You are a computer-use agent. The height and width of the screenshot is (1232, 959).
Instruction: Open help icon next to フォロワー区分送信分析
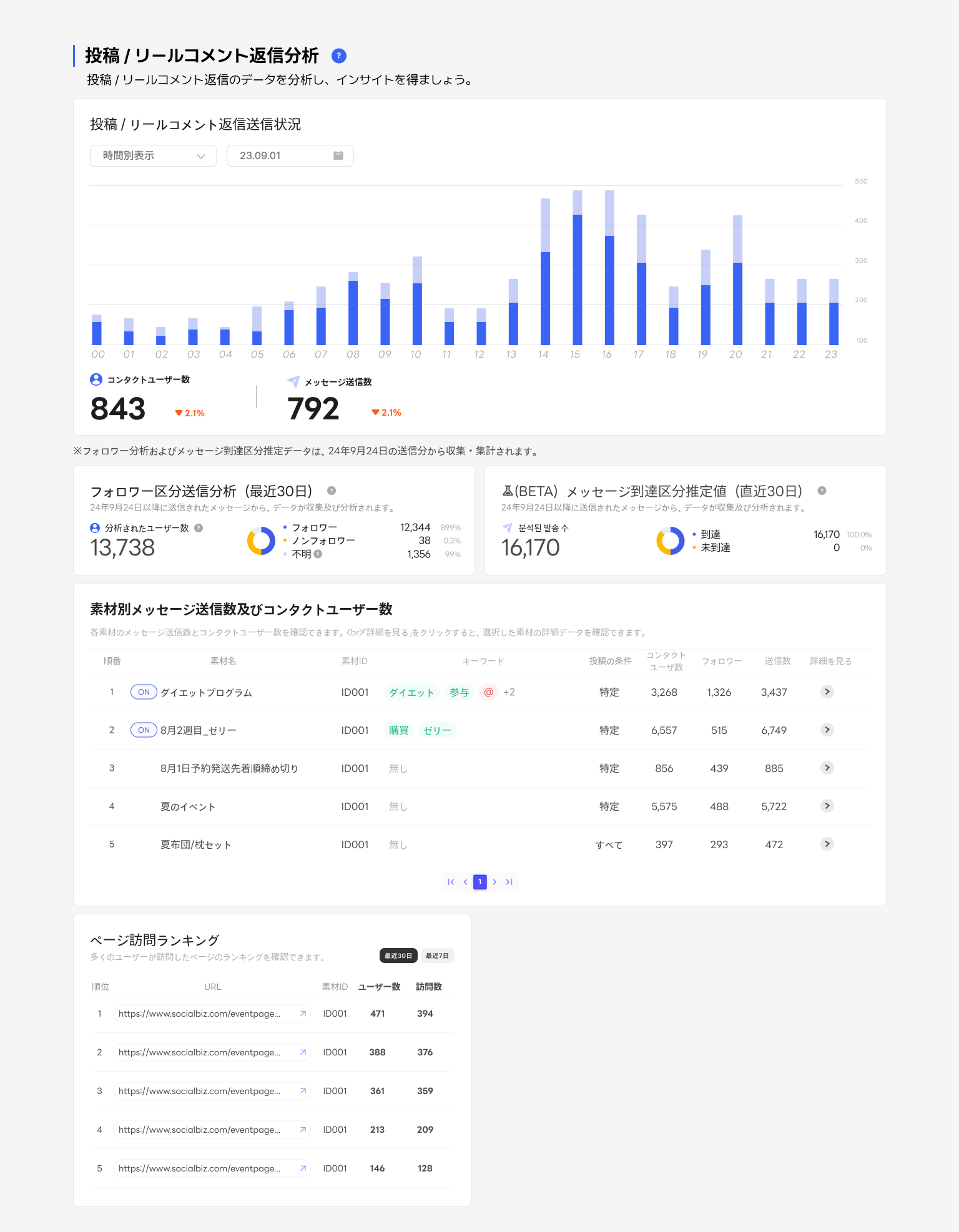pyautogui.click(x=332, y=491)
